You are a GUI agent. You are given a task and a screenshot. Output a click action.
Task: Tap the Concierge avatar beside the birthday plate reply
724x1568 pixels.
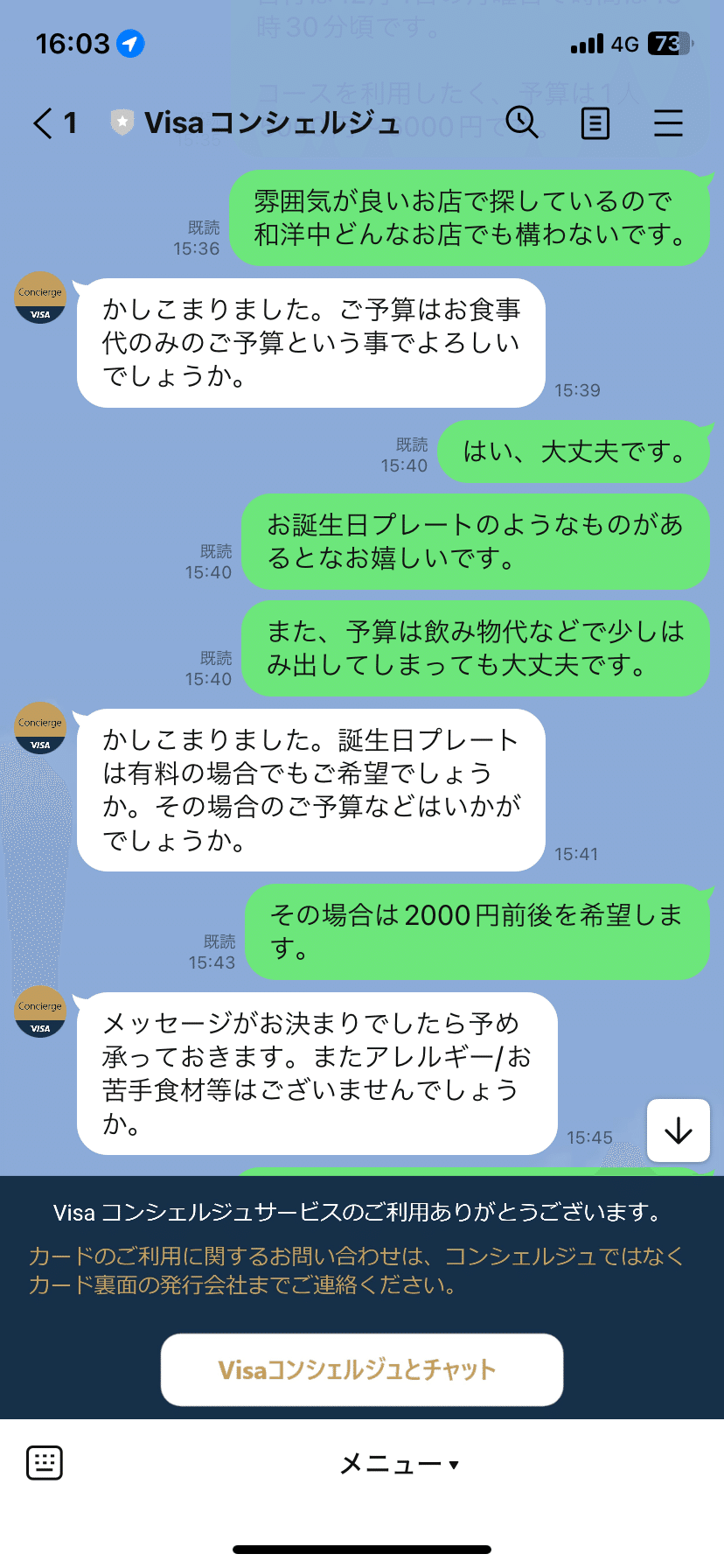[39, 726]
